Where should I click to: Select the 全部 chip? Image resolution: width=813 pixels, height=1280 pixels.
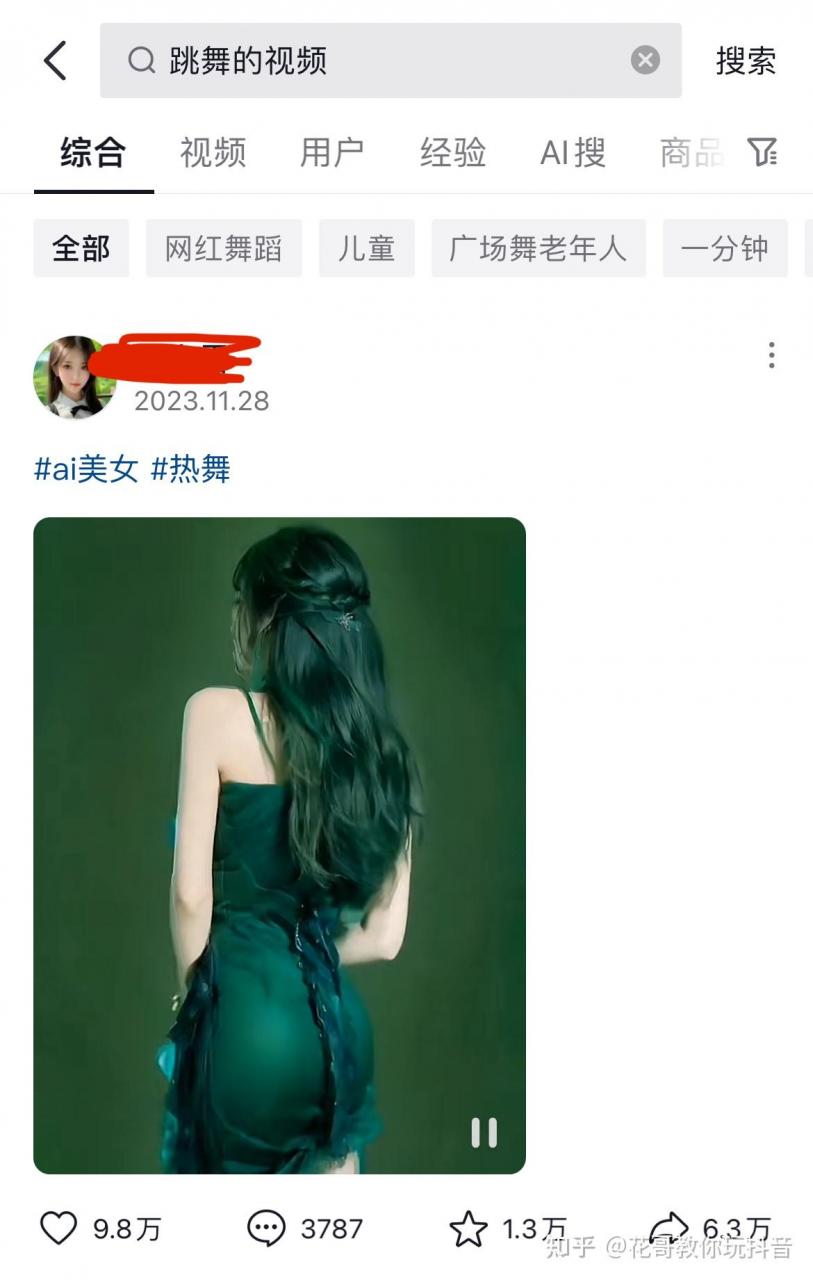pyautogui.click(x=81, y=248)
